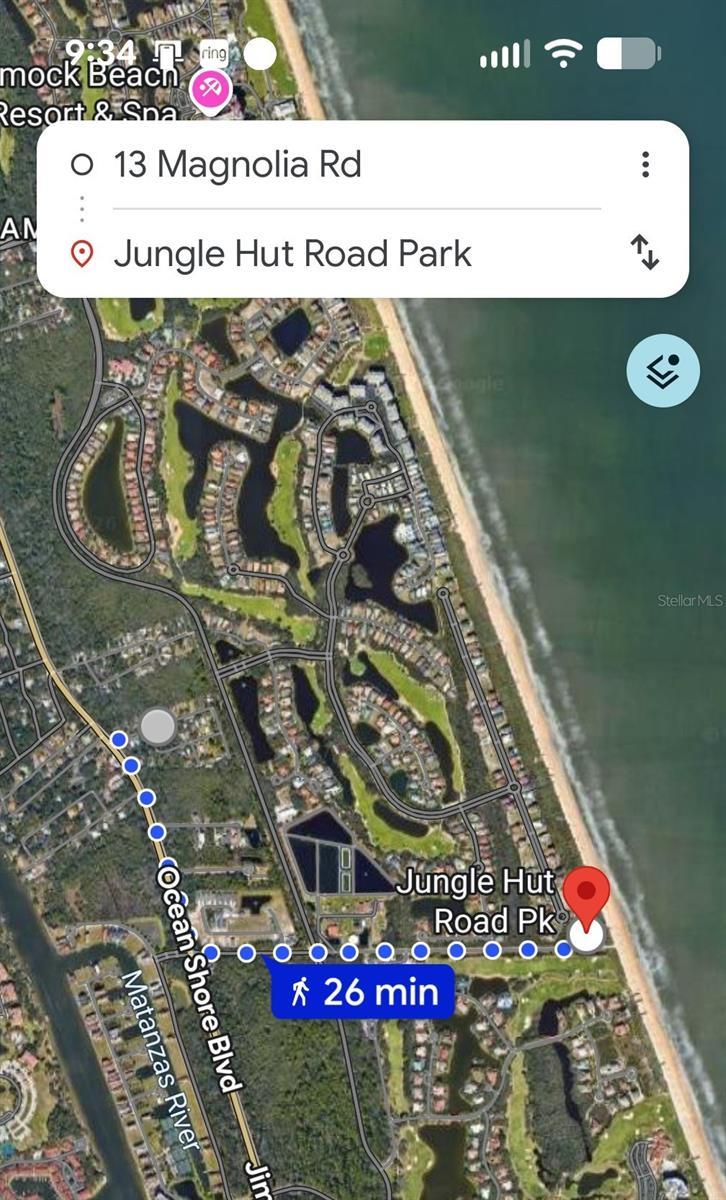Swap start and destination
Screen dimensions: 726x1200
[645, 253]
